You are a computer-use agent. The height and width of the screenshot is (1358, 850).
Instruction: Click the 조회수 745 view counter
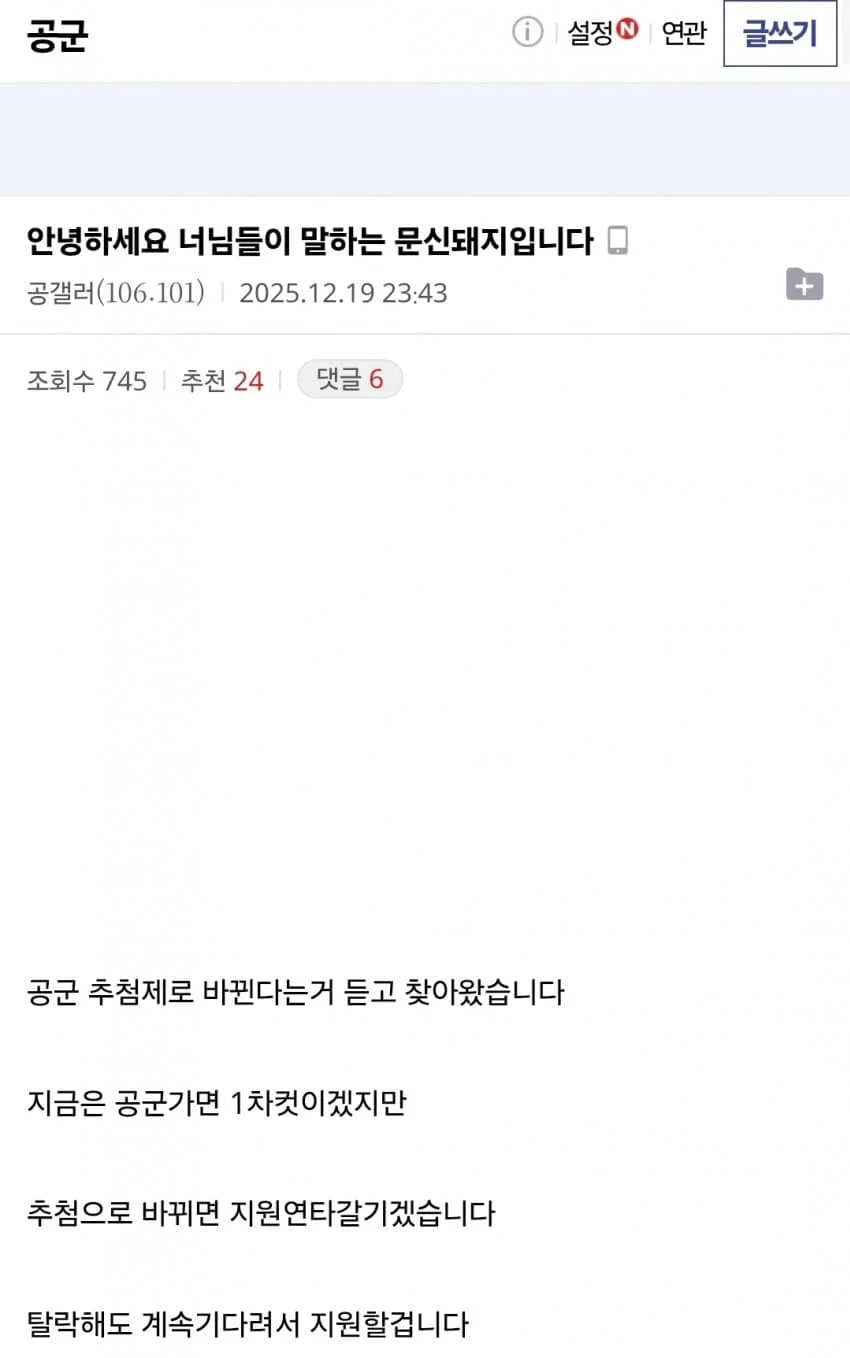[87, 380]
